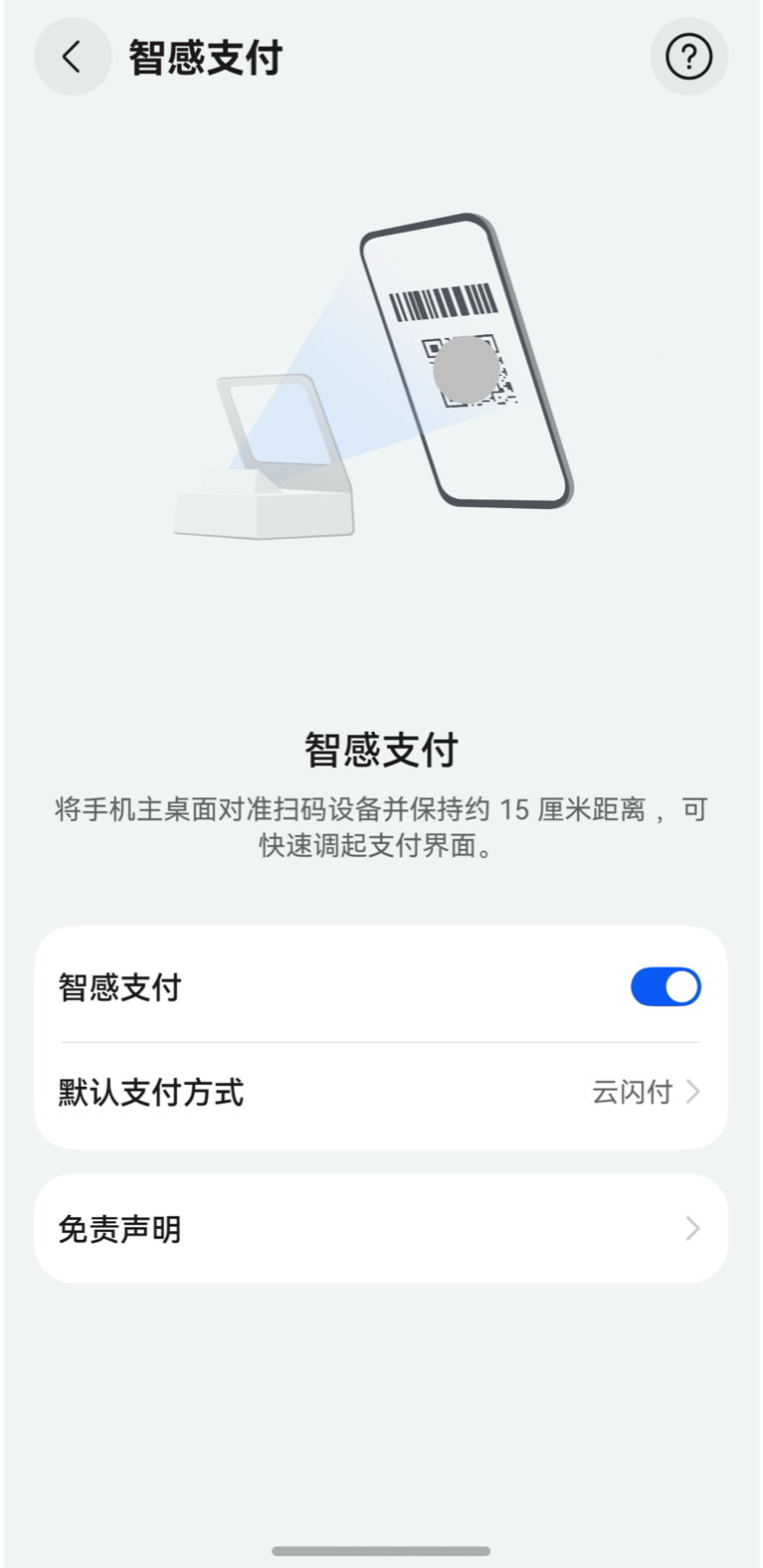Tap the 智感支付 heading above the description
The width and height of the screenshot is (763, 1568).
click(381, 752)
